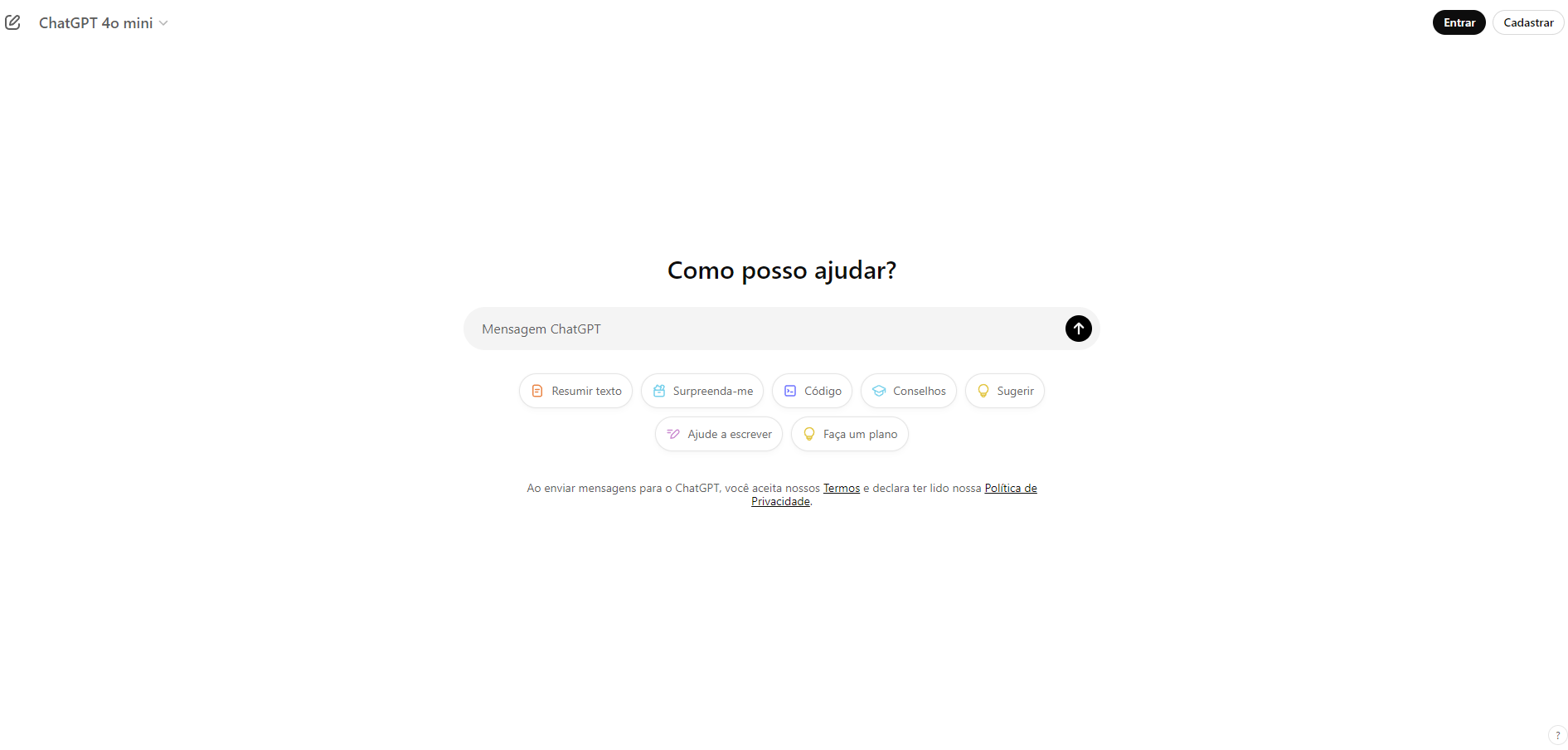The height and width of the screenshot is (750, 1568).
Task: Start a new chat with the pencil icon
Action: coord(12,22)
